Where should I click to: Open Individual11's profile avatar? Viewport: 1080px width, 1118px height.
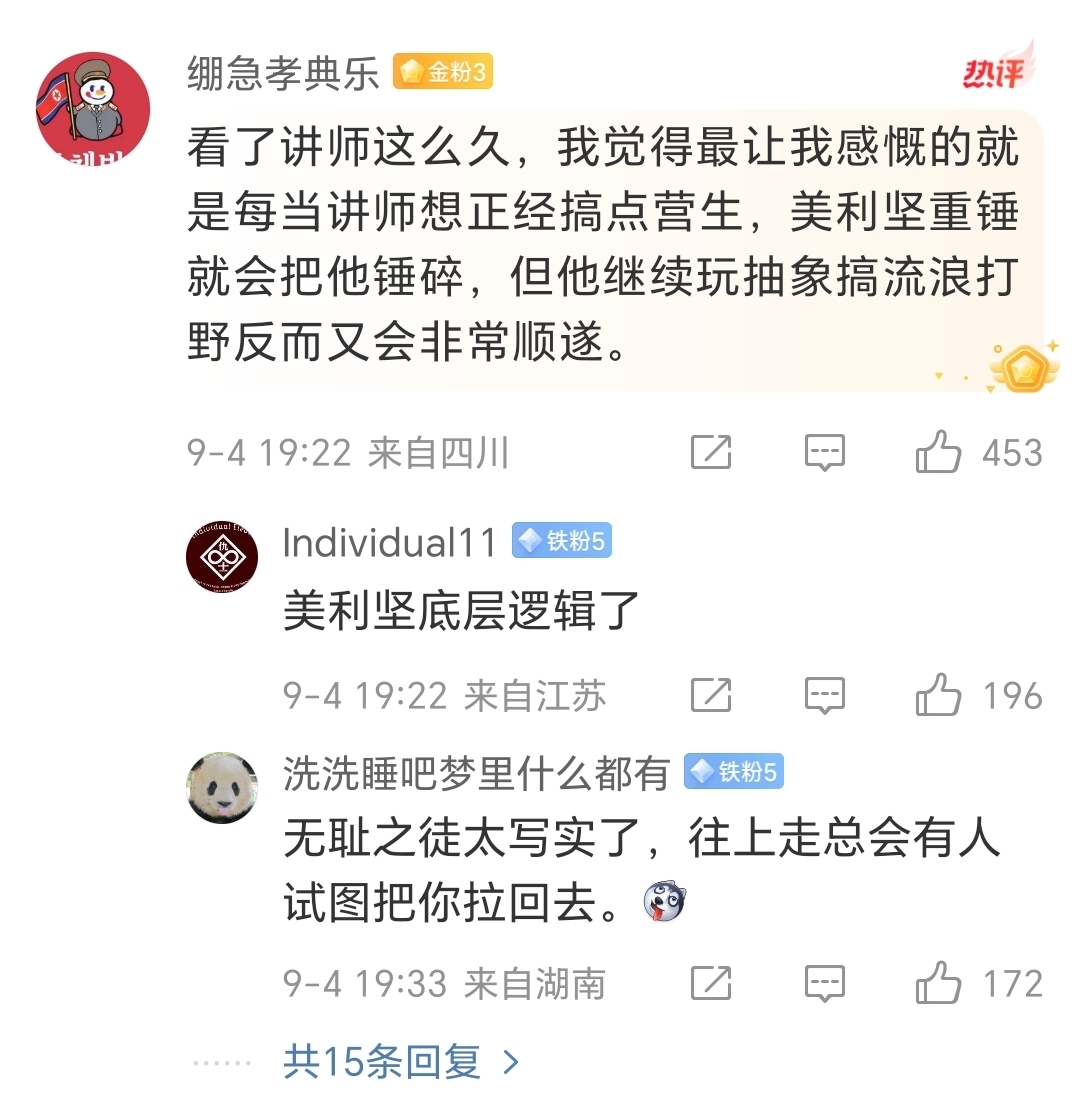pyautogui.click(x=222, y=557)
